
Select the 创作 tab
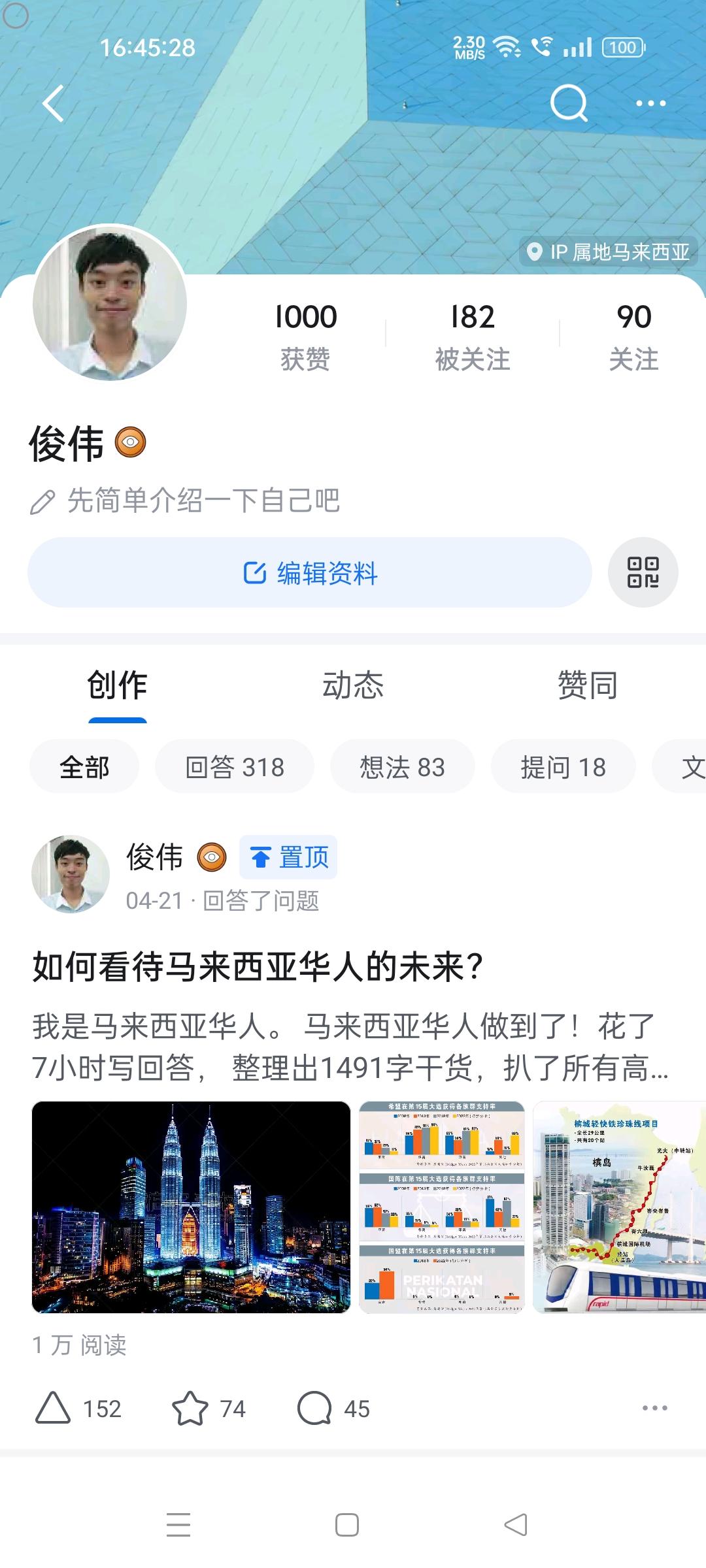118,685
